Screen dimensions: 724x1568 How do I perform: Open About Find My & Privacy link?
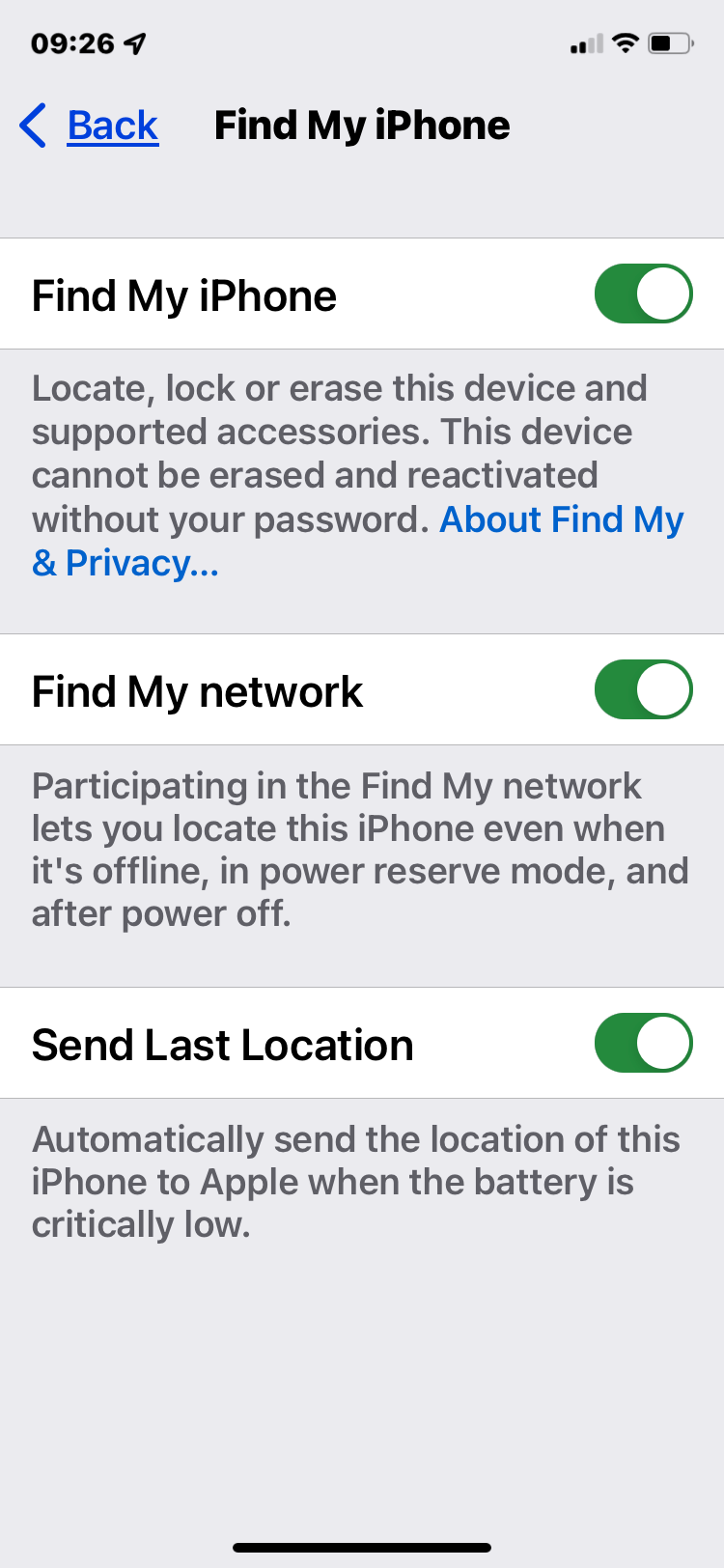tap(561, 520)
